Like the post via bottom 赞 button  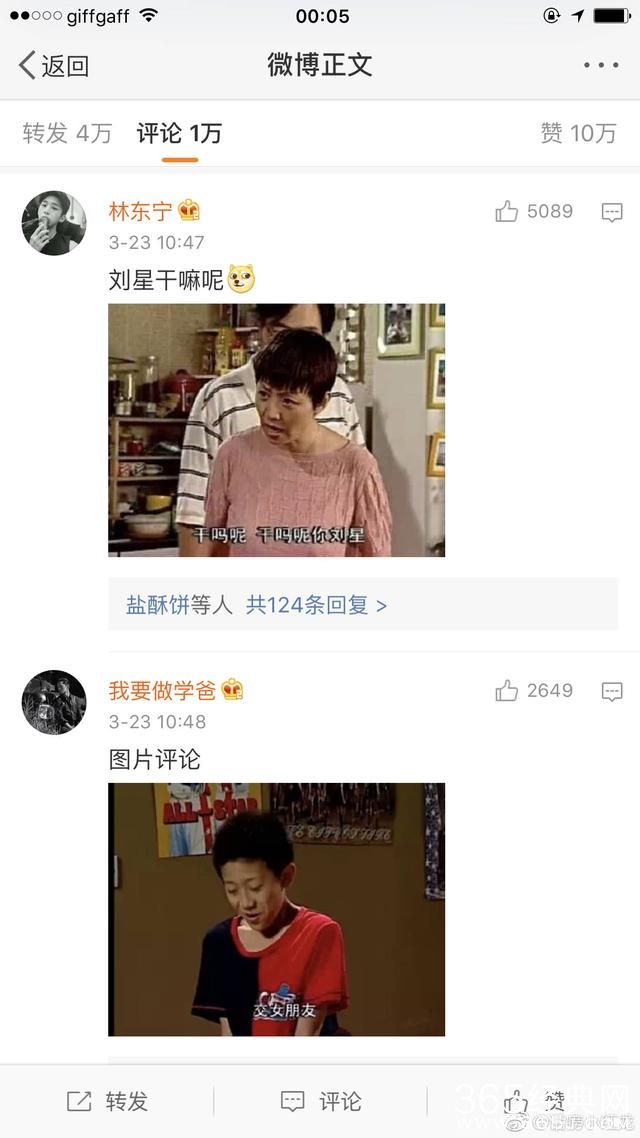tap(532, 1101)
